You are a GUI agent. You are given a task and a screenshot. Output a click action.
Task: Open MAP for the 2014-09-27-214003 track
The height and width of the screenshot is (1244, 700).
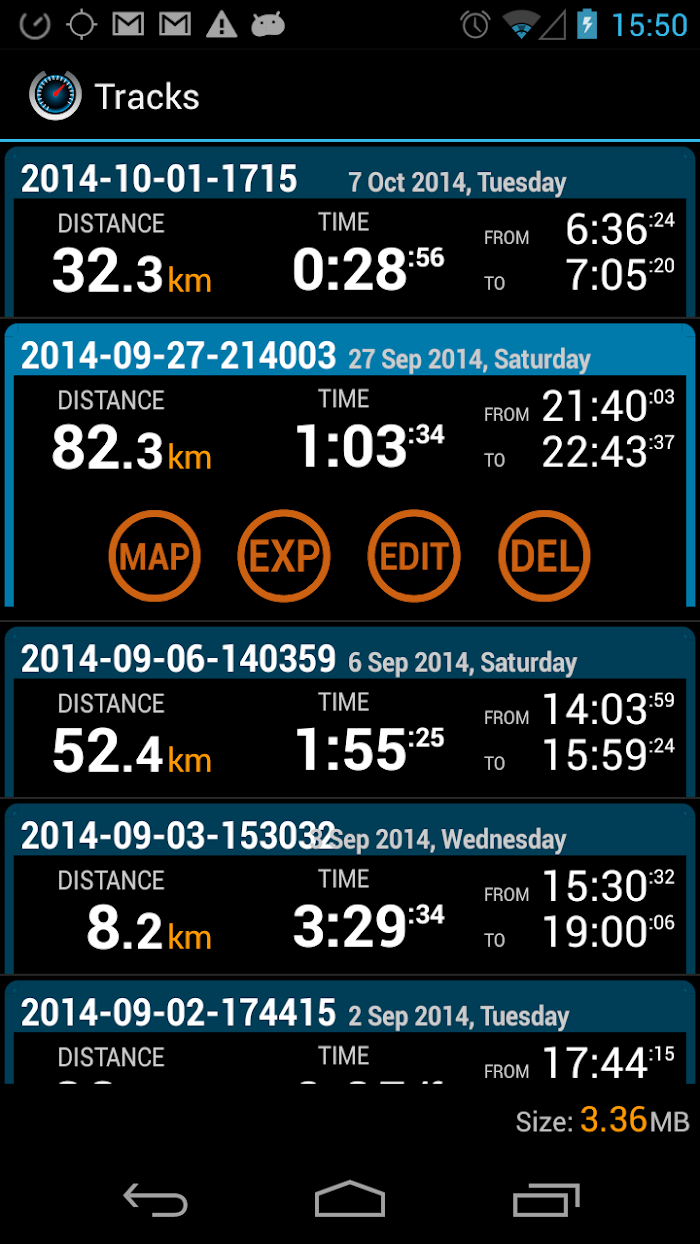pyautogui.click(x=154, y=556)
